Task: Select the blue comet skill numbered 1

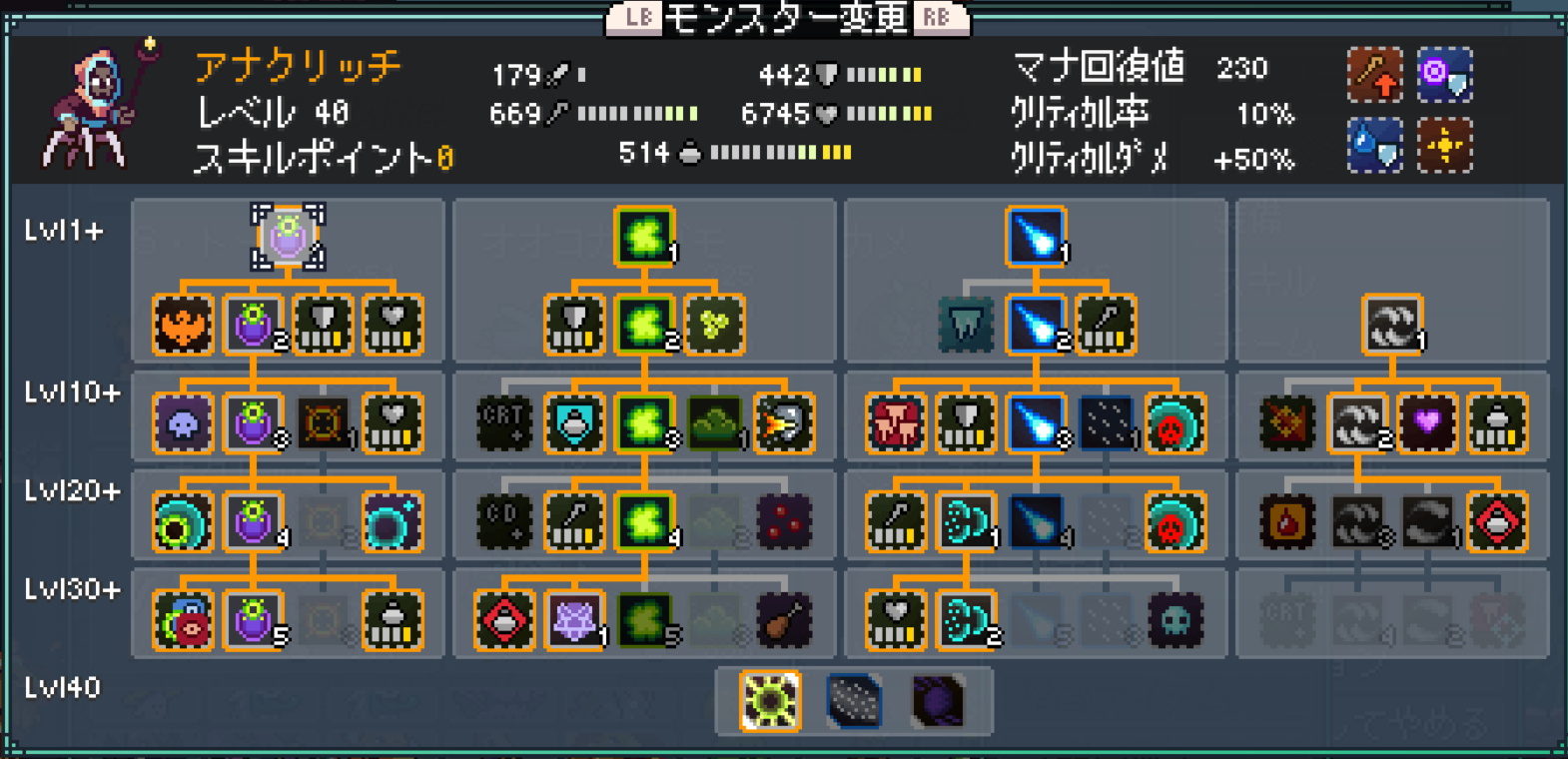Action: (x=1036, y=237)
